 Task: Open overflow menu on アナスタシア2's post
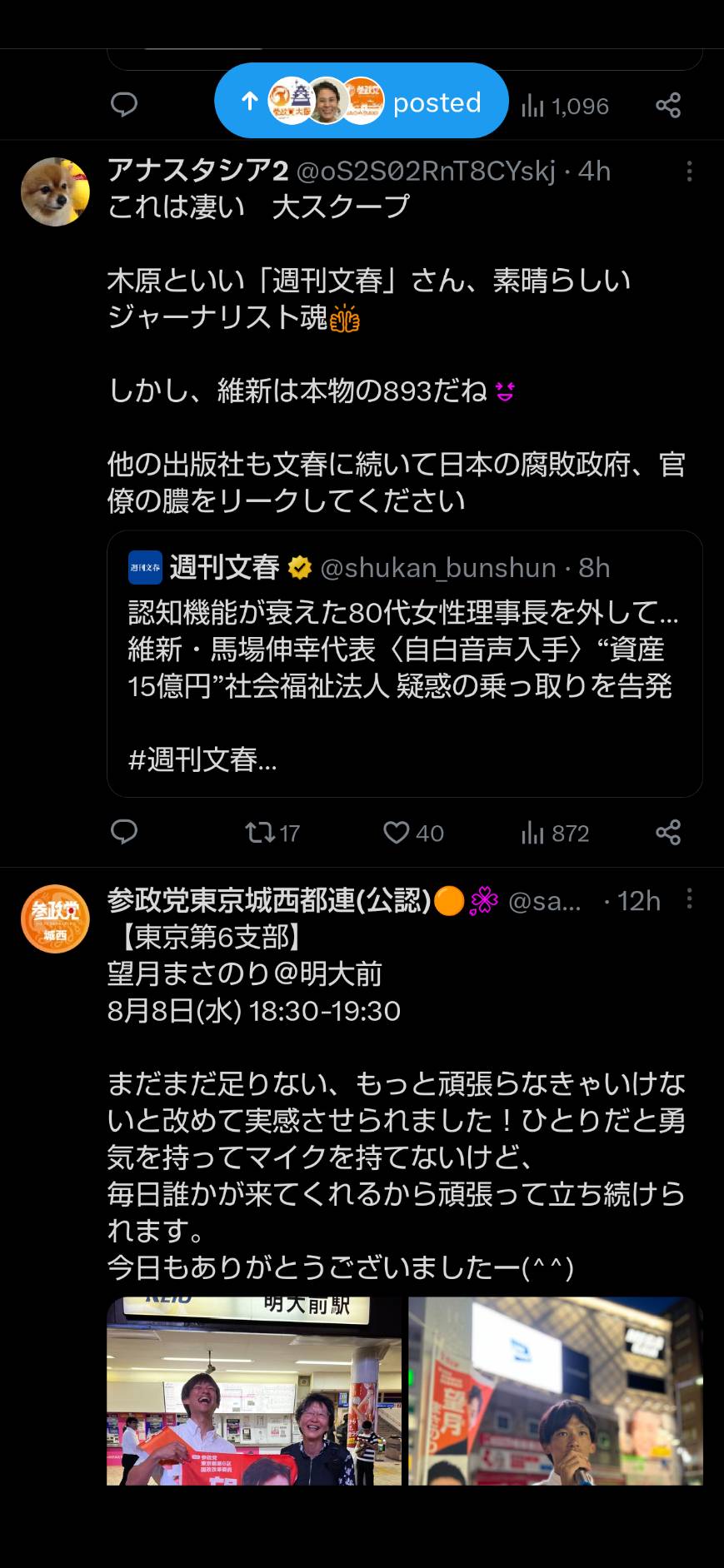(x=689, y=172)
